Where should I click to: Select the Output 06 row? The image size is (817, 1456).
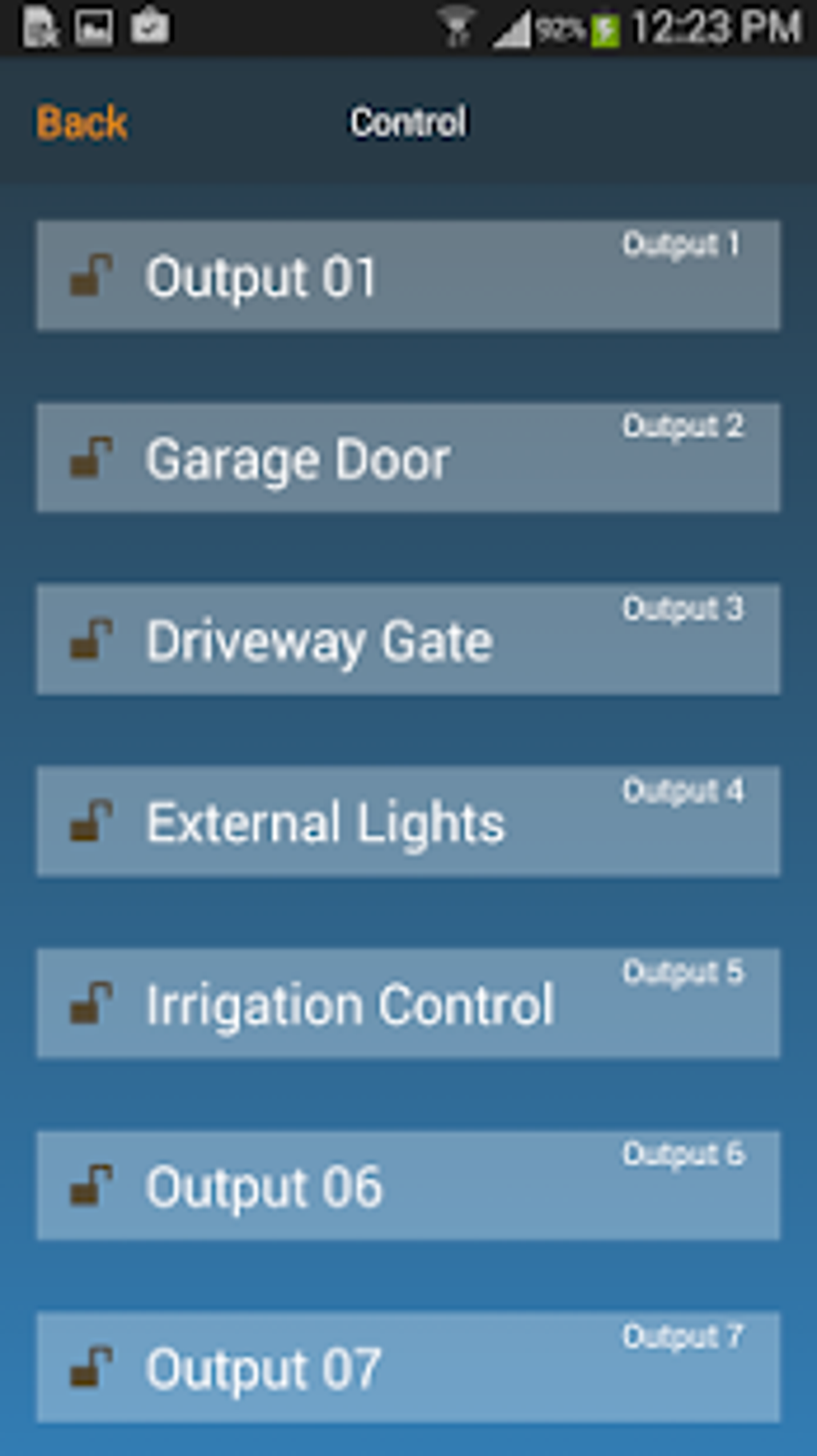point(408,1185)
